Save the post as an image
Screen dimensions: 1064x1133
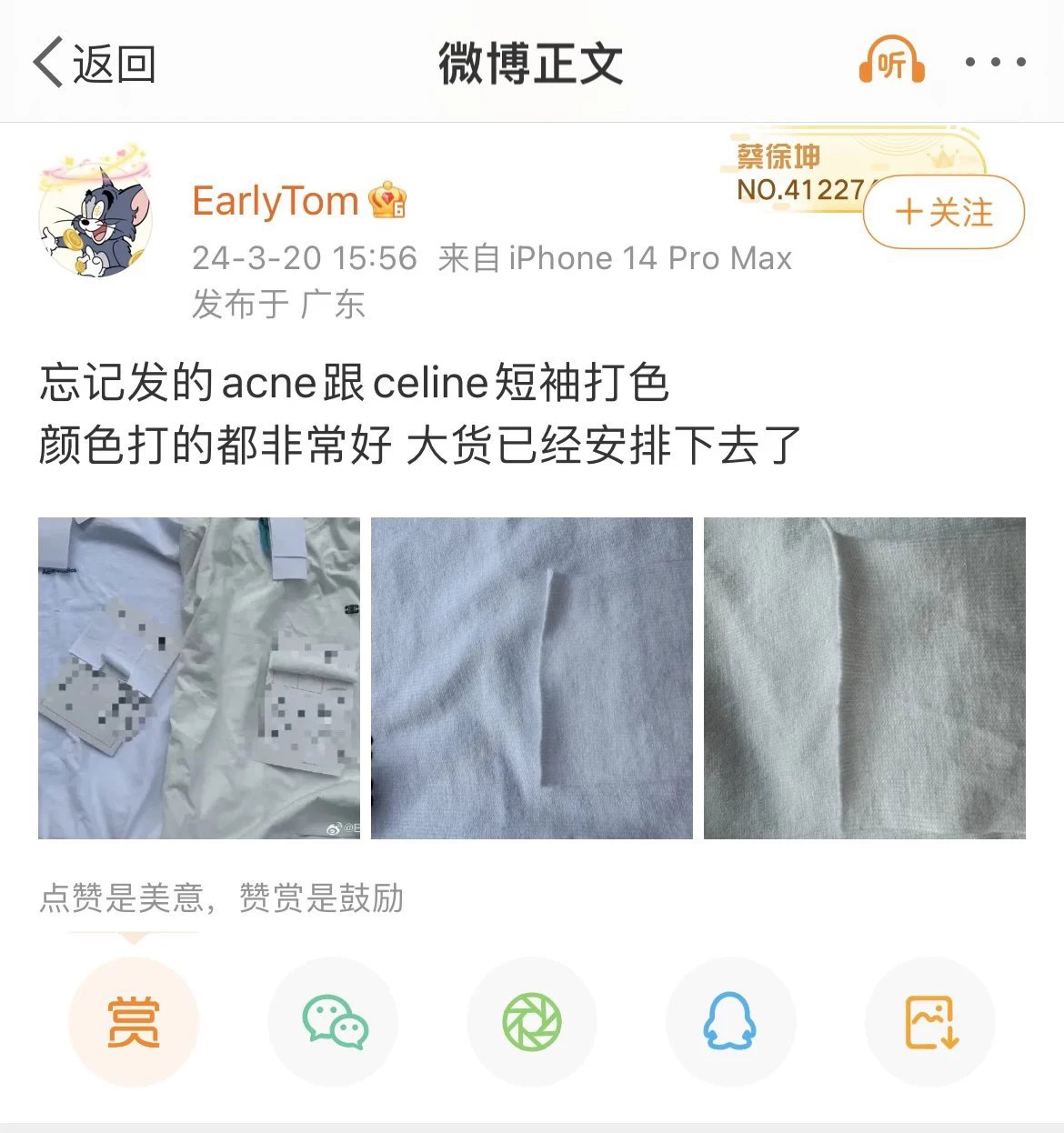pos(929,1021)
